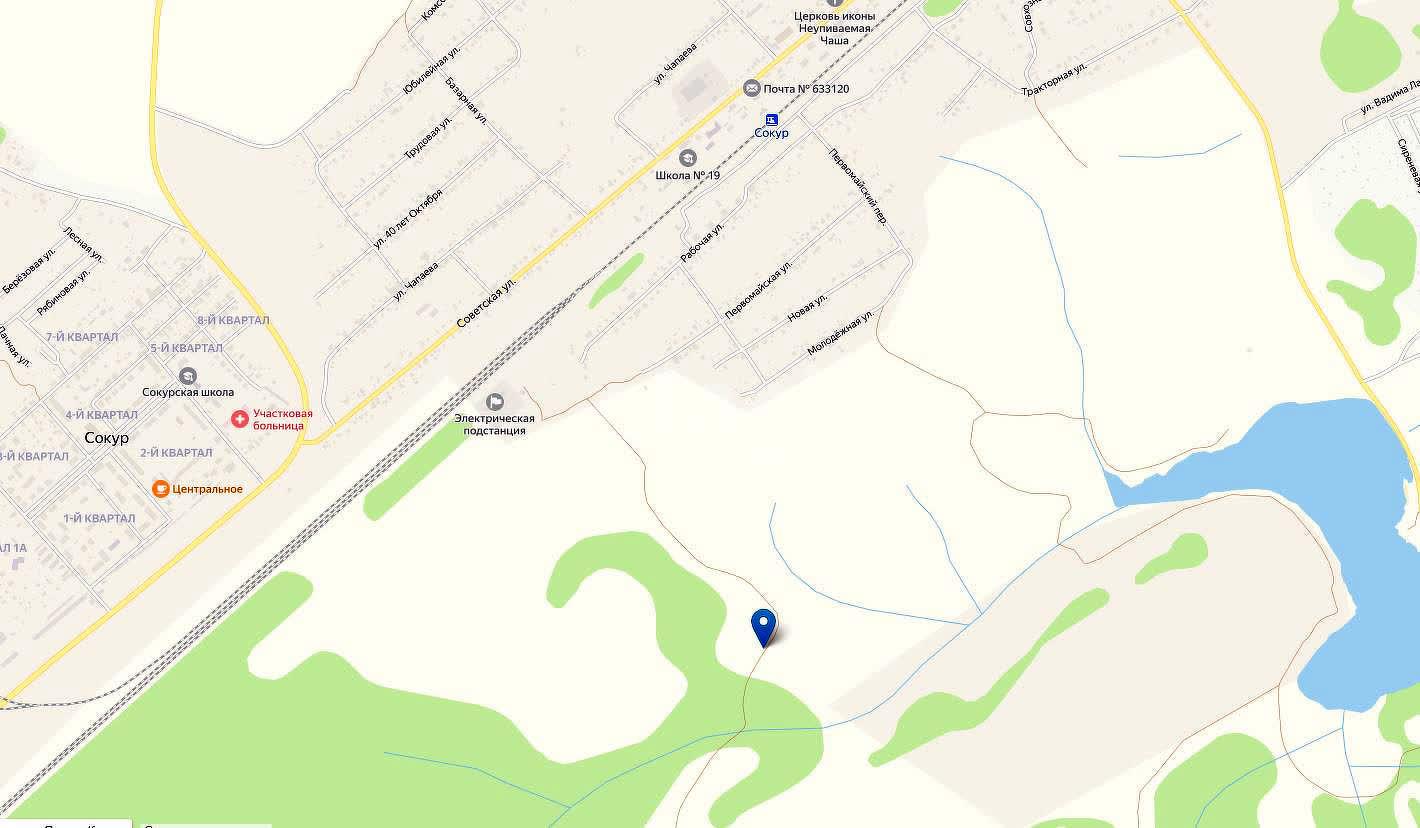Select the Сокур railway station marker

[x=771, y=120]
